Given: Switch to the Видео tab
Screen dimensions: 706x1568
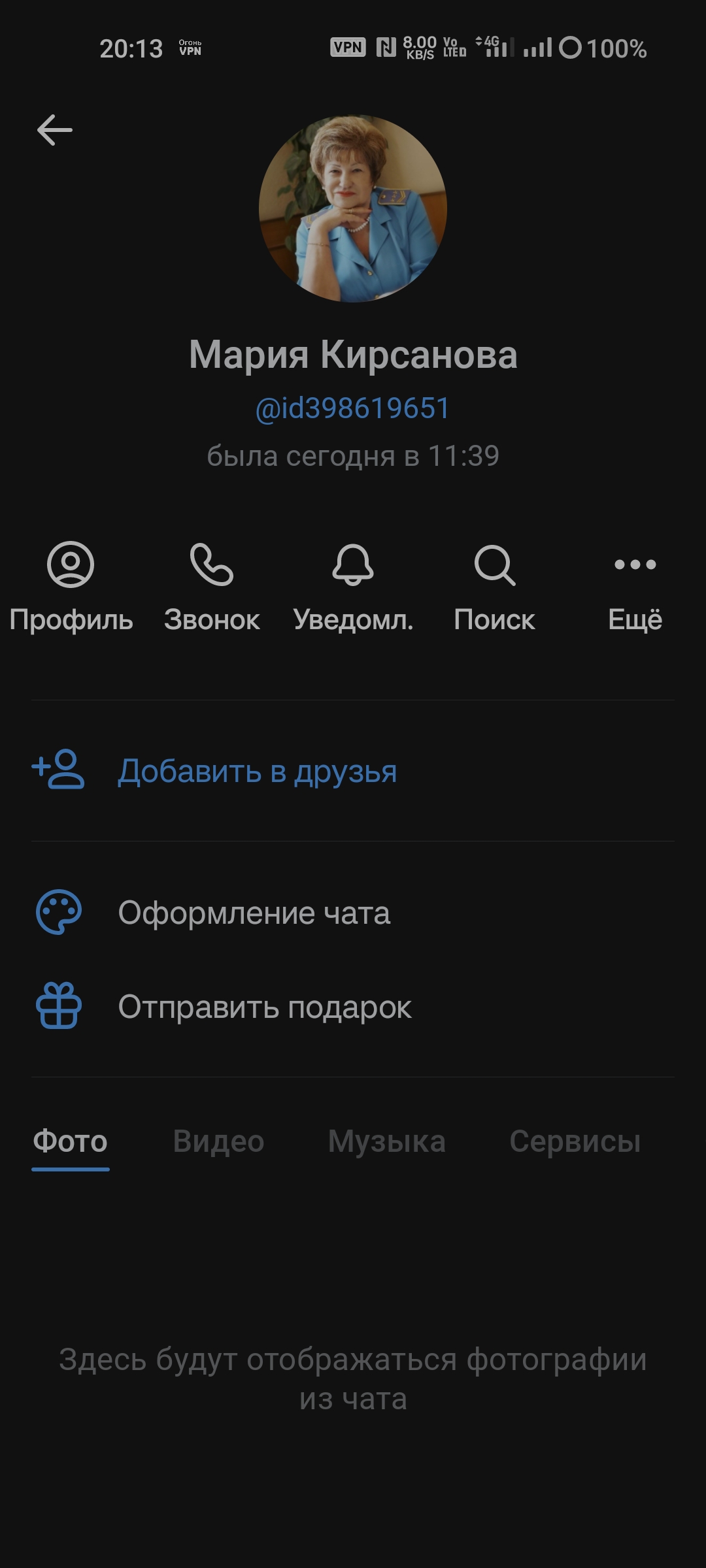Looking at the screenshot, I should tap(218, 1141).
